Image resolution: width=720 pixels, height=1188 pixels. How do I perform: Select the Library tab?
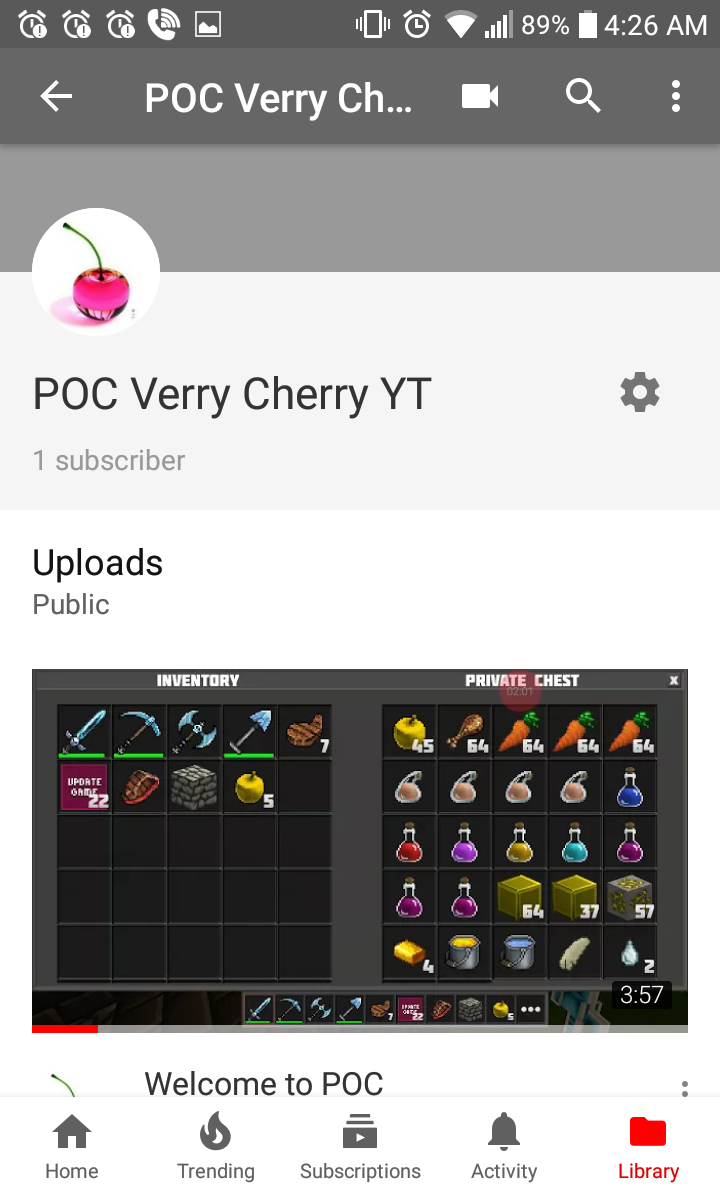648,1145
